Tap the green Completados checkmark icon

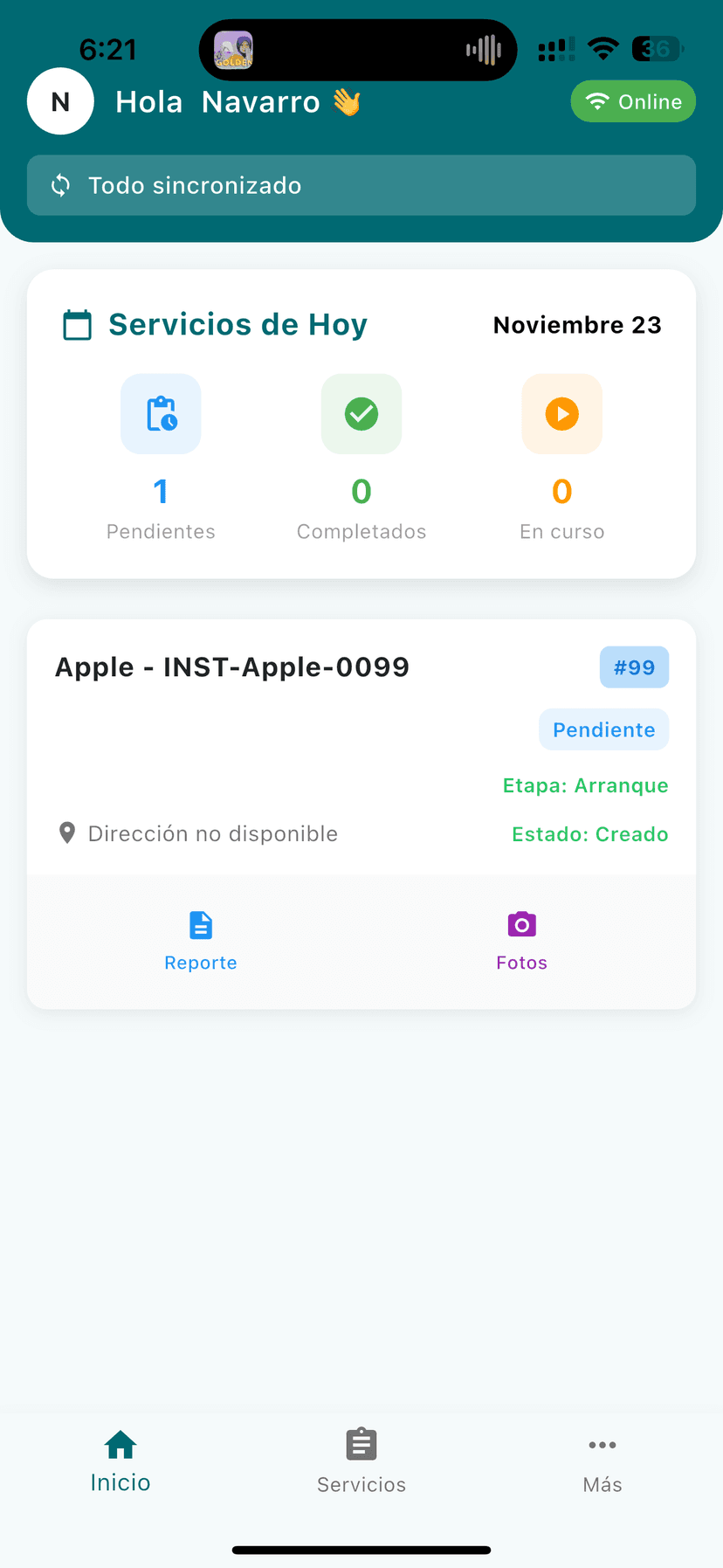point(361,414)
